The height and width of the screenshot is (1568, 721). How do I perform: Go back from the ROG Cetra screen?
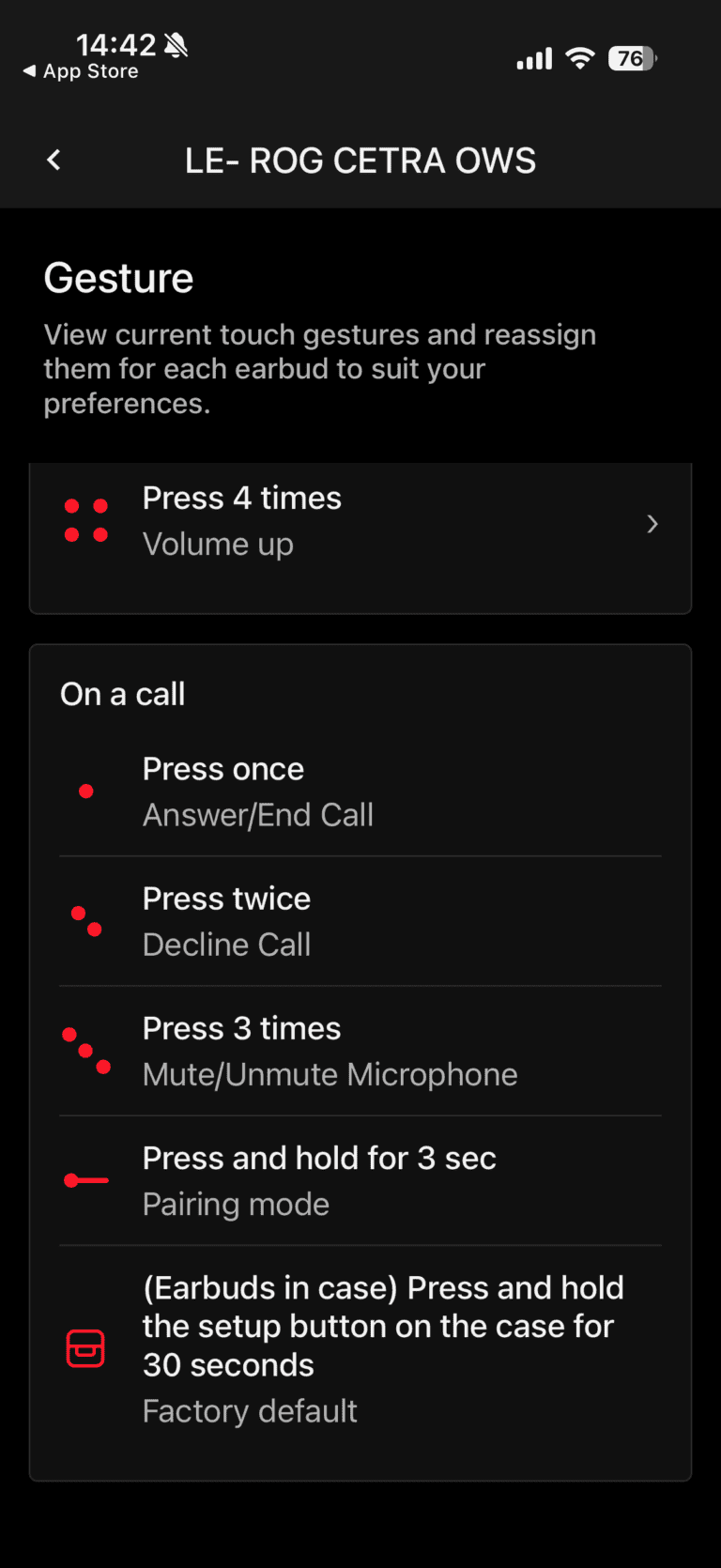tap(54, 161)
